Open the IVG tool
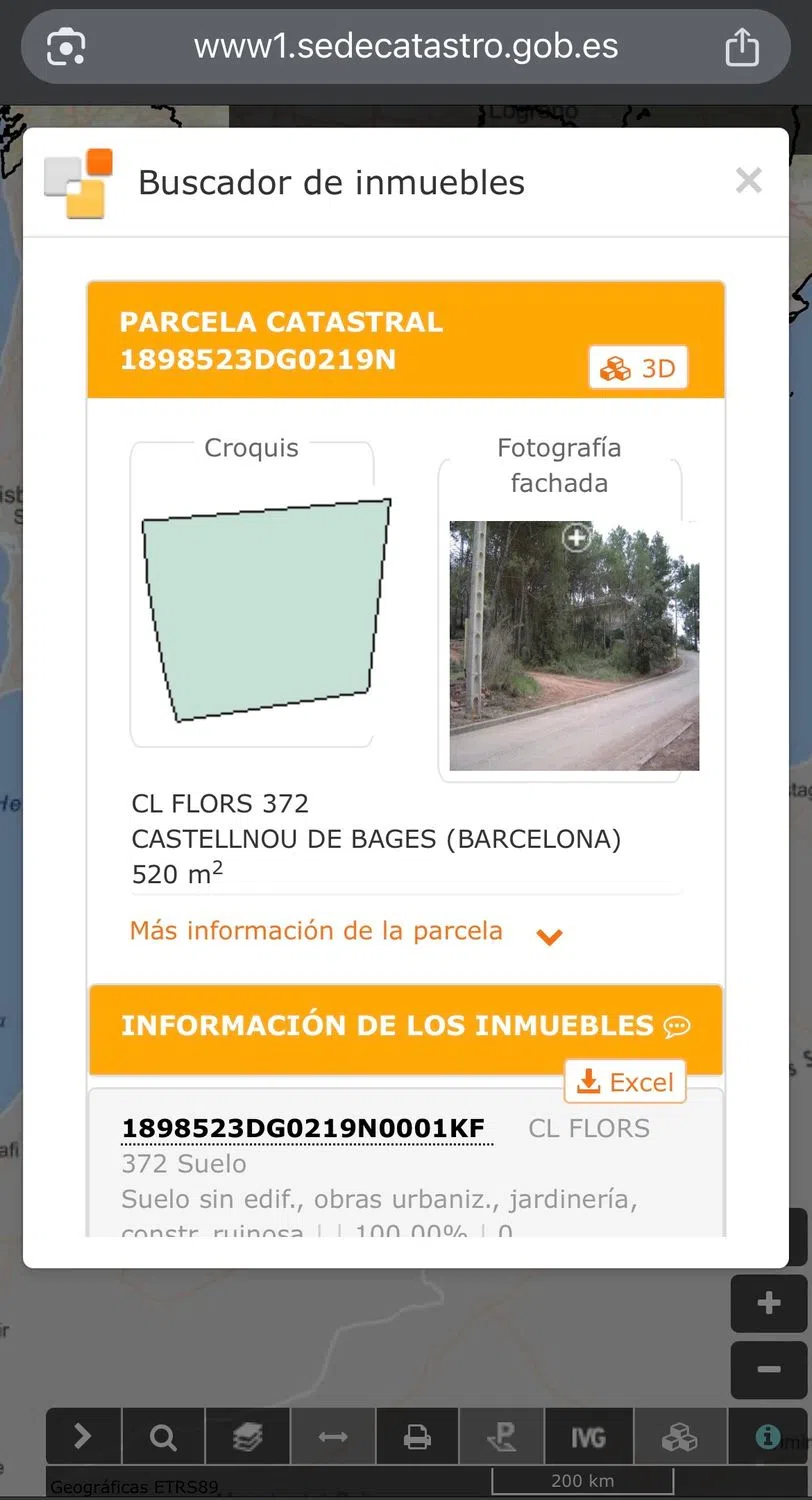The width and height of the screenshot is (812, 1500). click(x=588, y=1437)
